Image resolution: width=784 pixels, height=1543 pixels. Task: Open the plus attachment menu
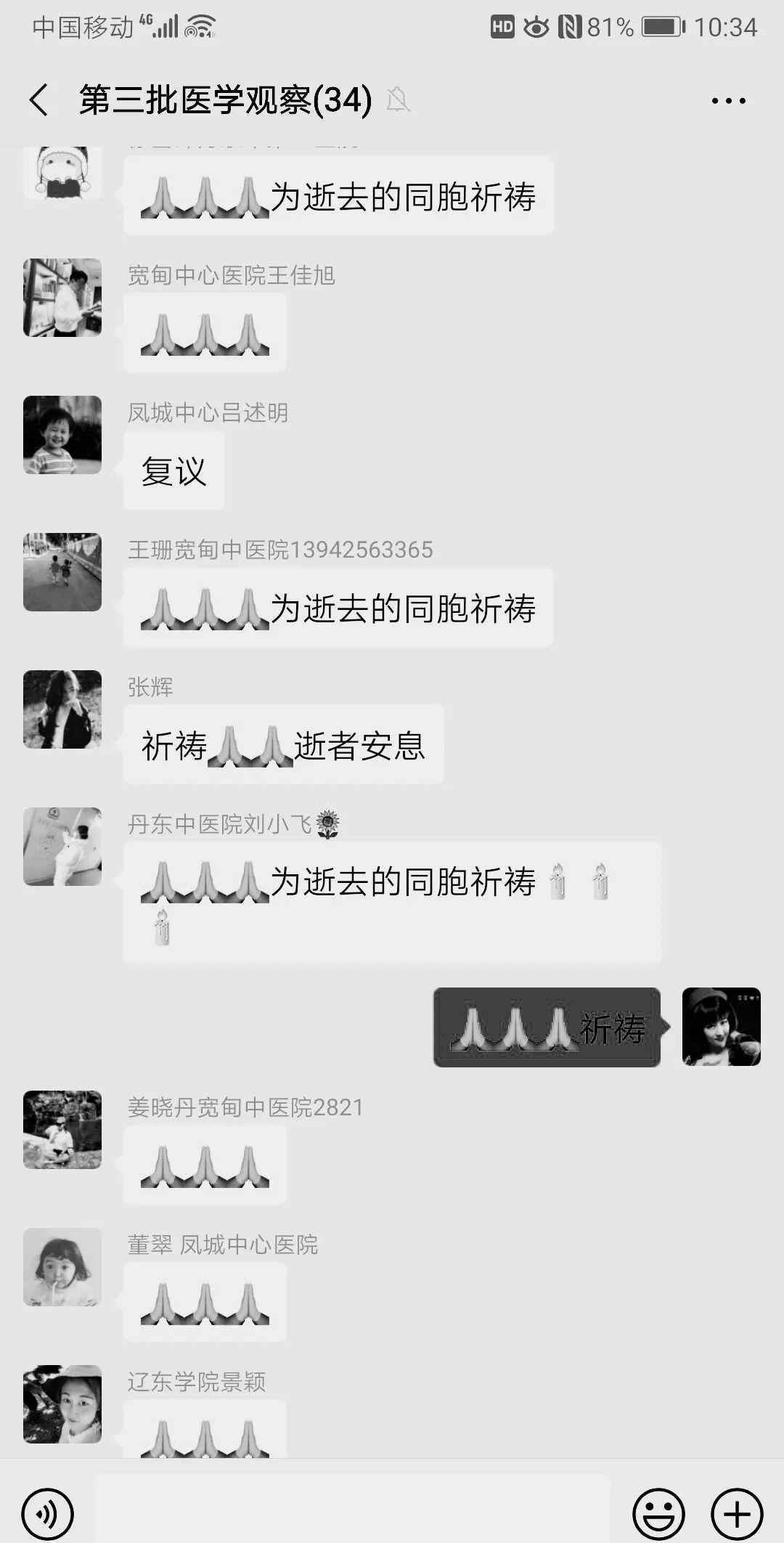[x=737, y=1514]
